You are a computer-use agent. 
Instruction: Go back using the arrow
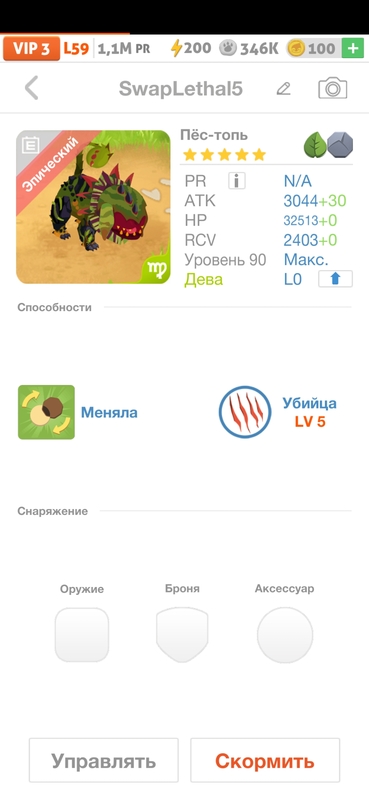point(32,88)
